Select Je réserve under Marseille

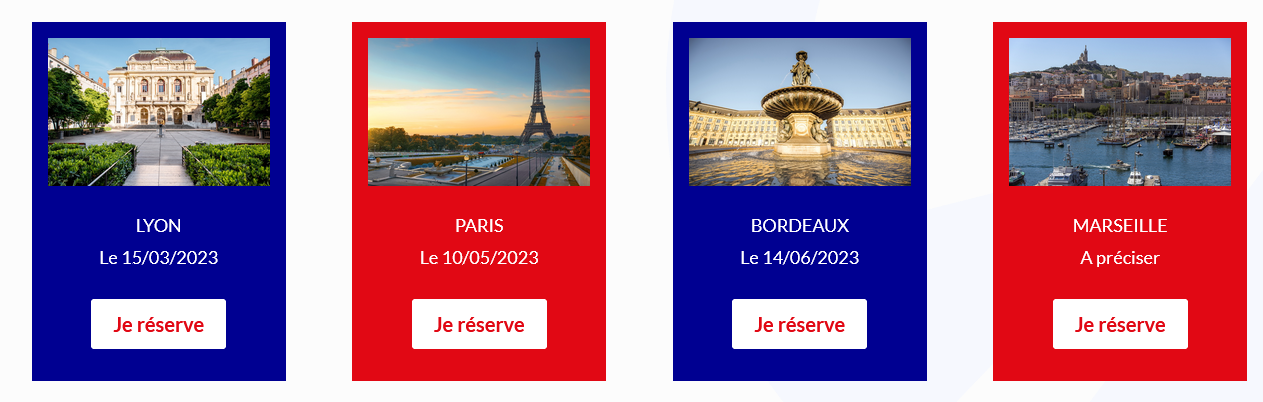pos(1120,324)
